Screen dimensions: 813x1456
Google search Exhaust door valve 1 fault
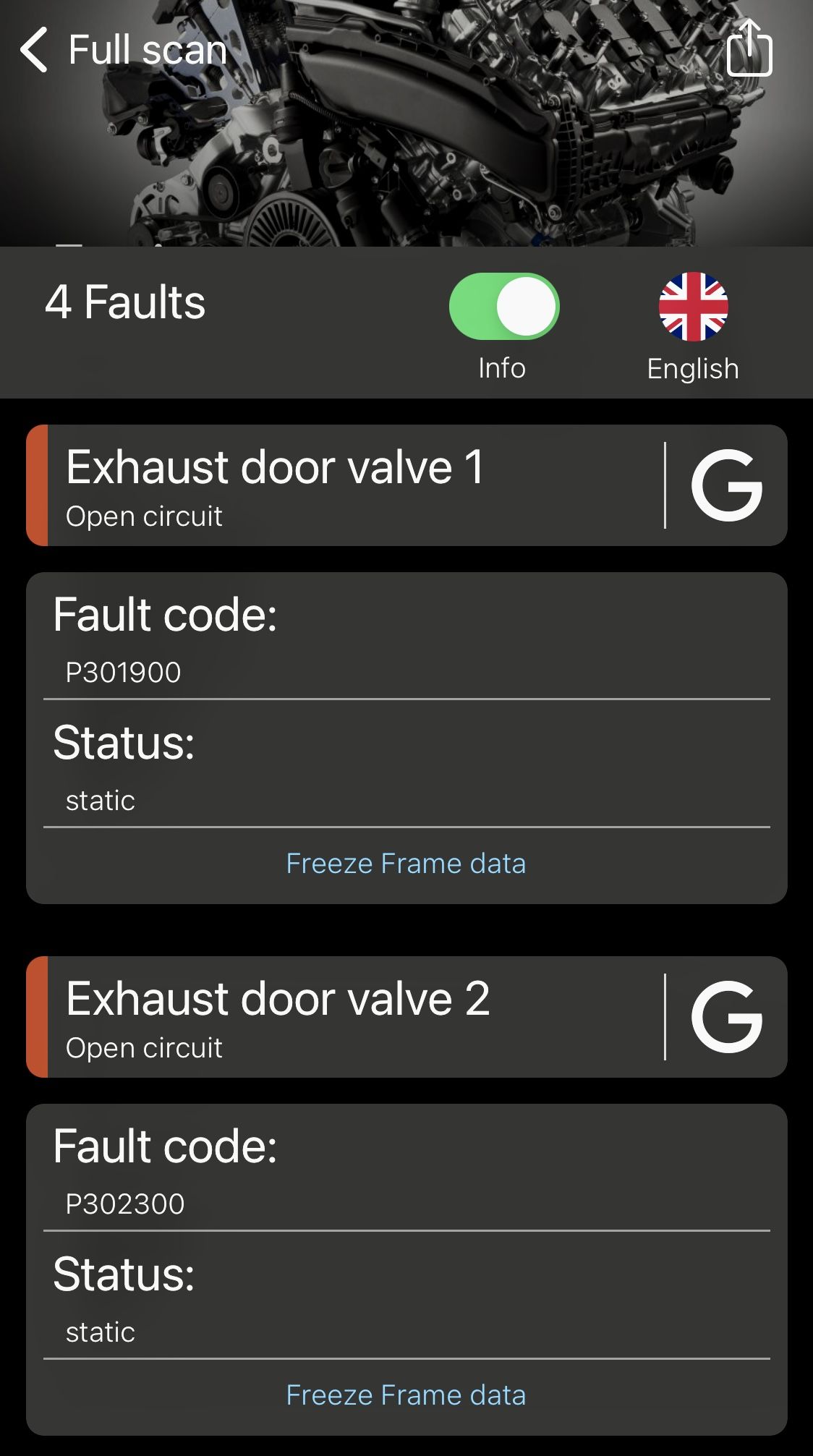click(x=726, y=485)
